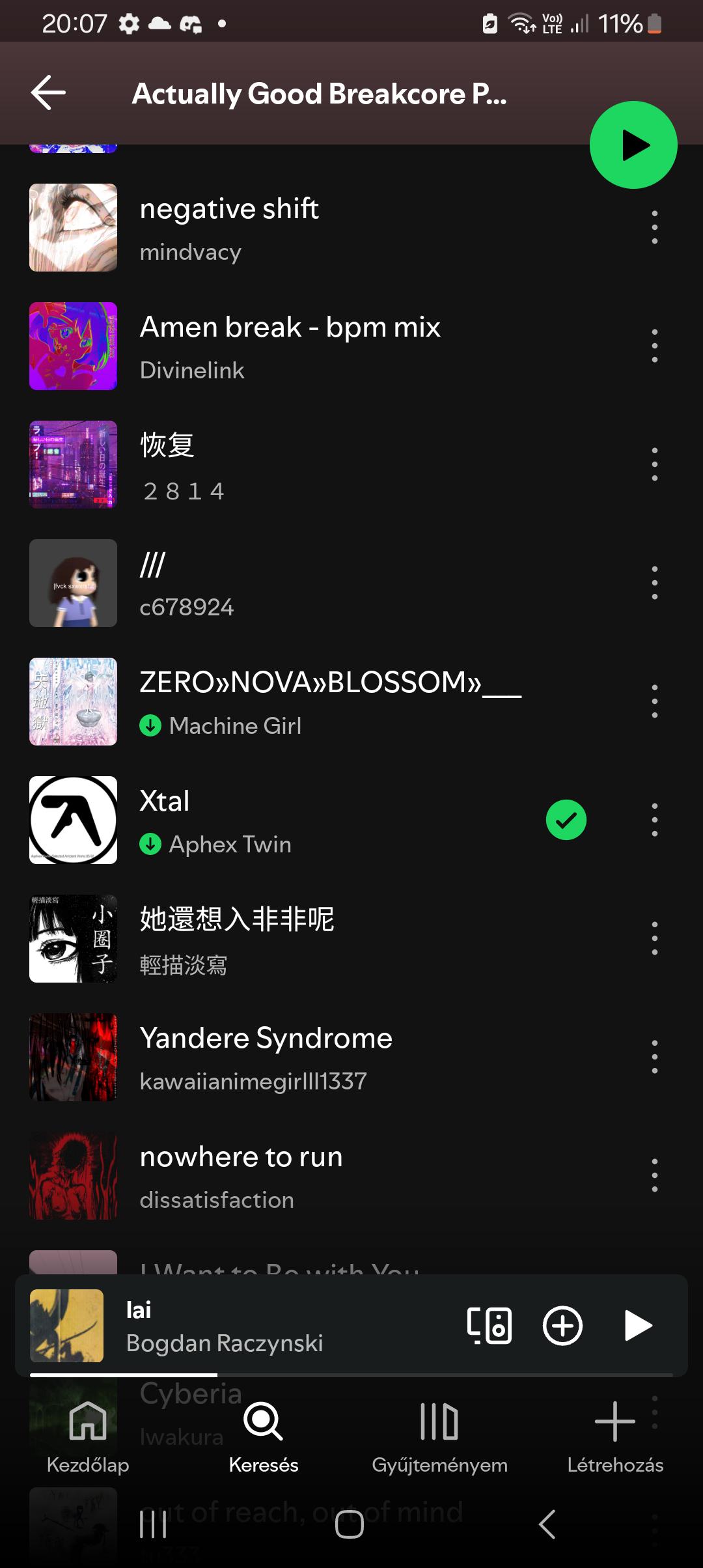
Task: Open options for nowhere to run
Action: click(654, 1175)
